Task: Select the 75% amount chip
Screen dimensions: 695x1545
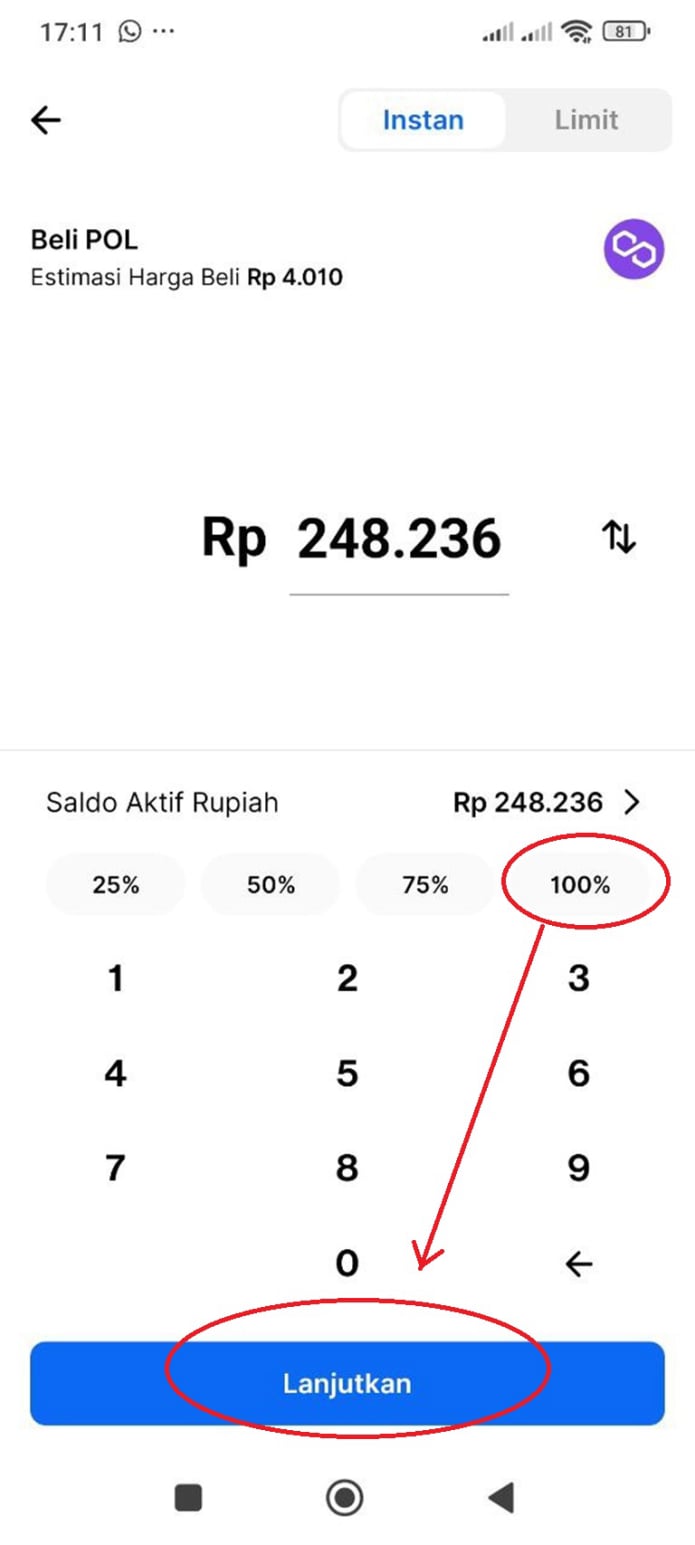Action: pyautogui.click(x=426, y=885)
